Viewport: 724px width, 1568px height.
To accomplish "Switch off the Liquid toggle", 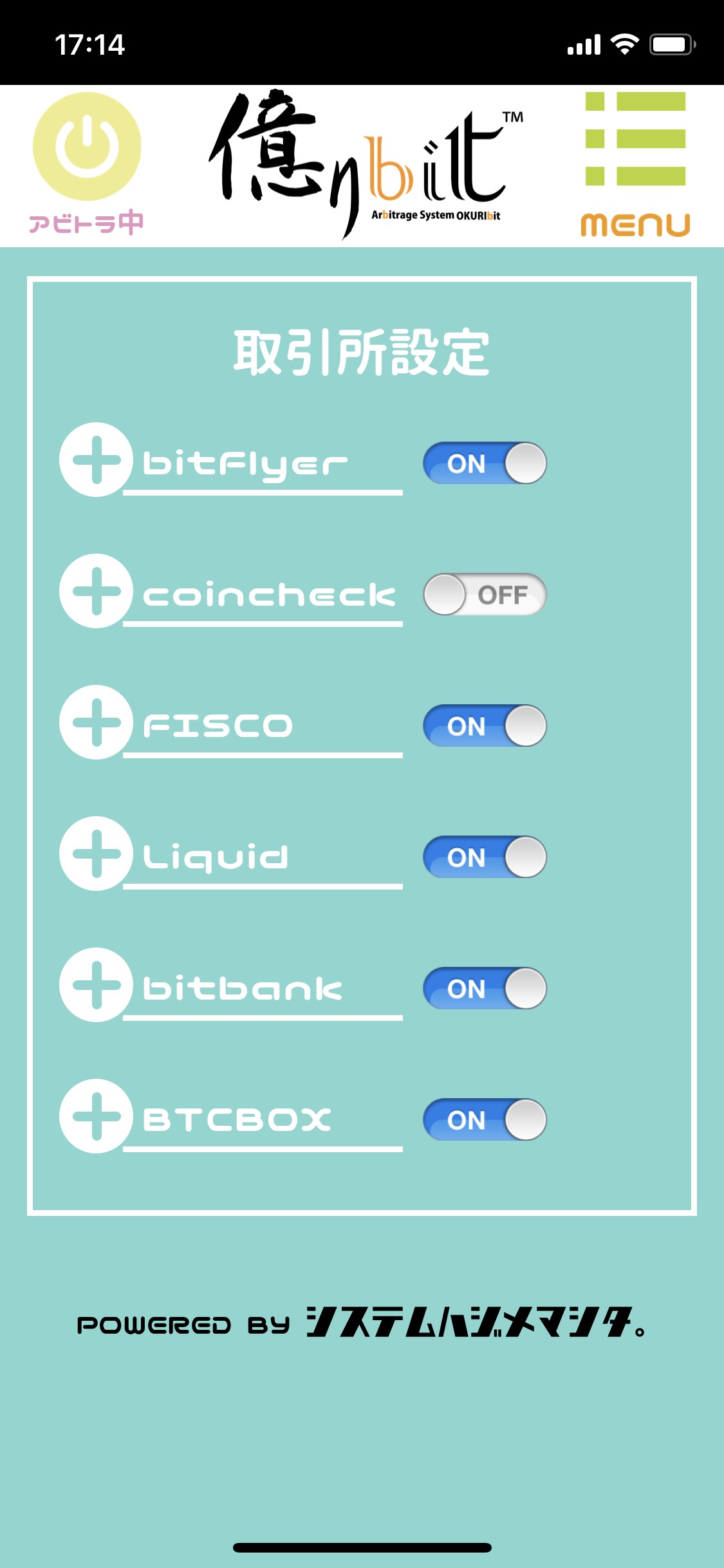I will point(484,857).
